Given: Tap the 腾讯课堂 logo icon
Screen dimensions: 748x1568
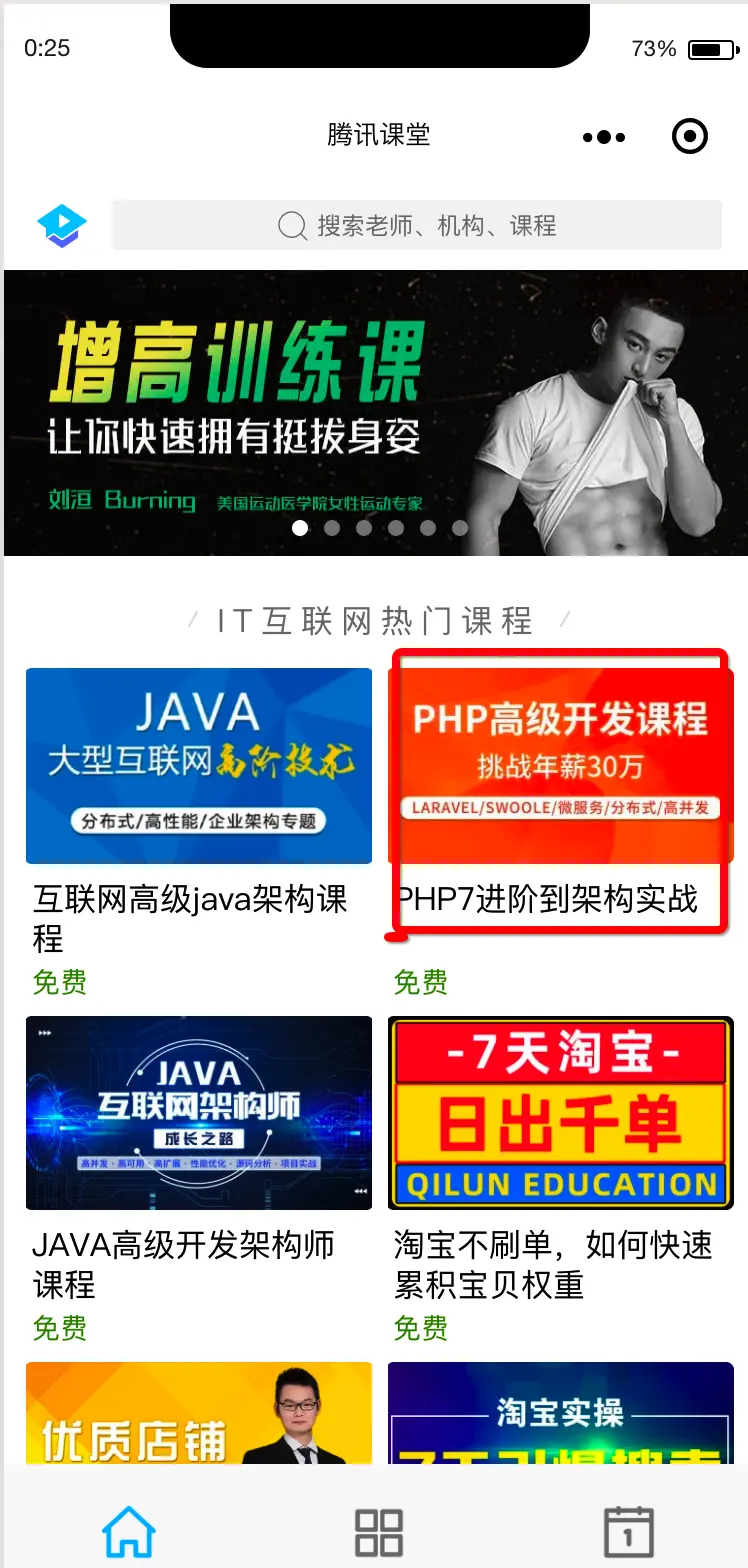Looking at the screenshot, I should [x=62, y=226].
